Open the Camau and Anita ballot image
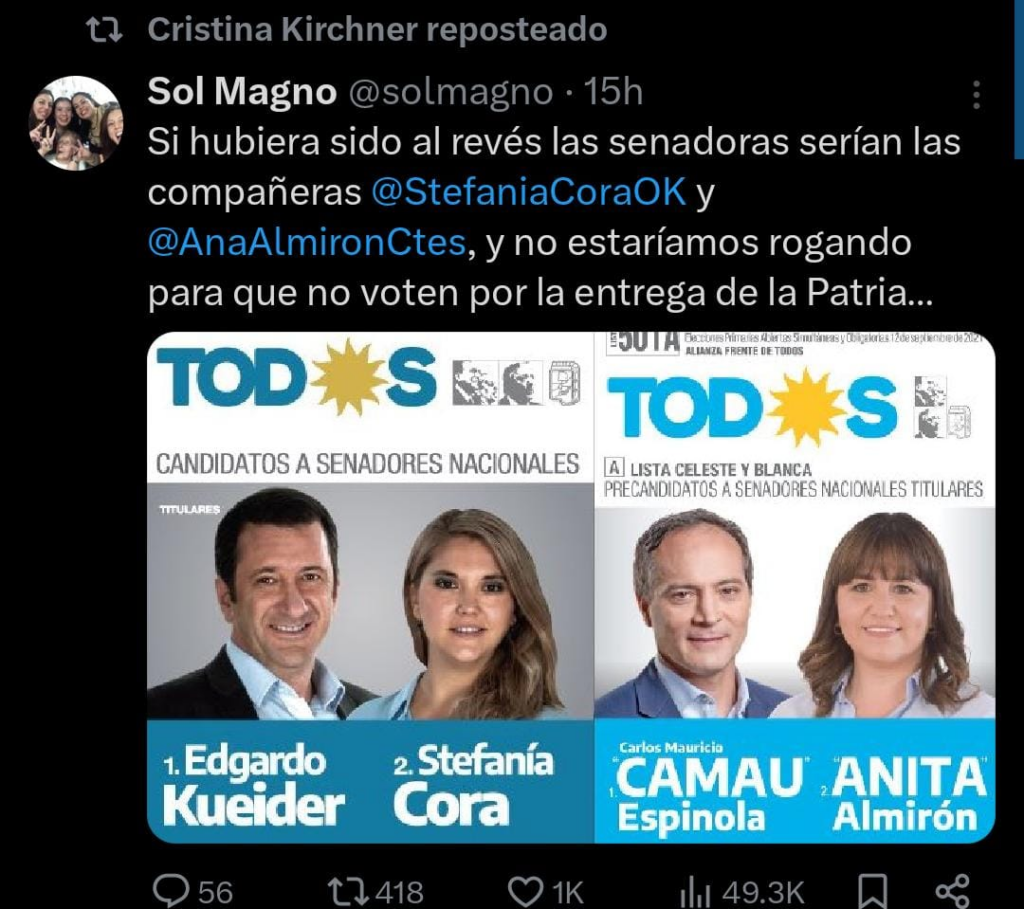This screenshot has height=909, width=1024. coord(795,585)
